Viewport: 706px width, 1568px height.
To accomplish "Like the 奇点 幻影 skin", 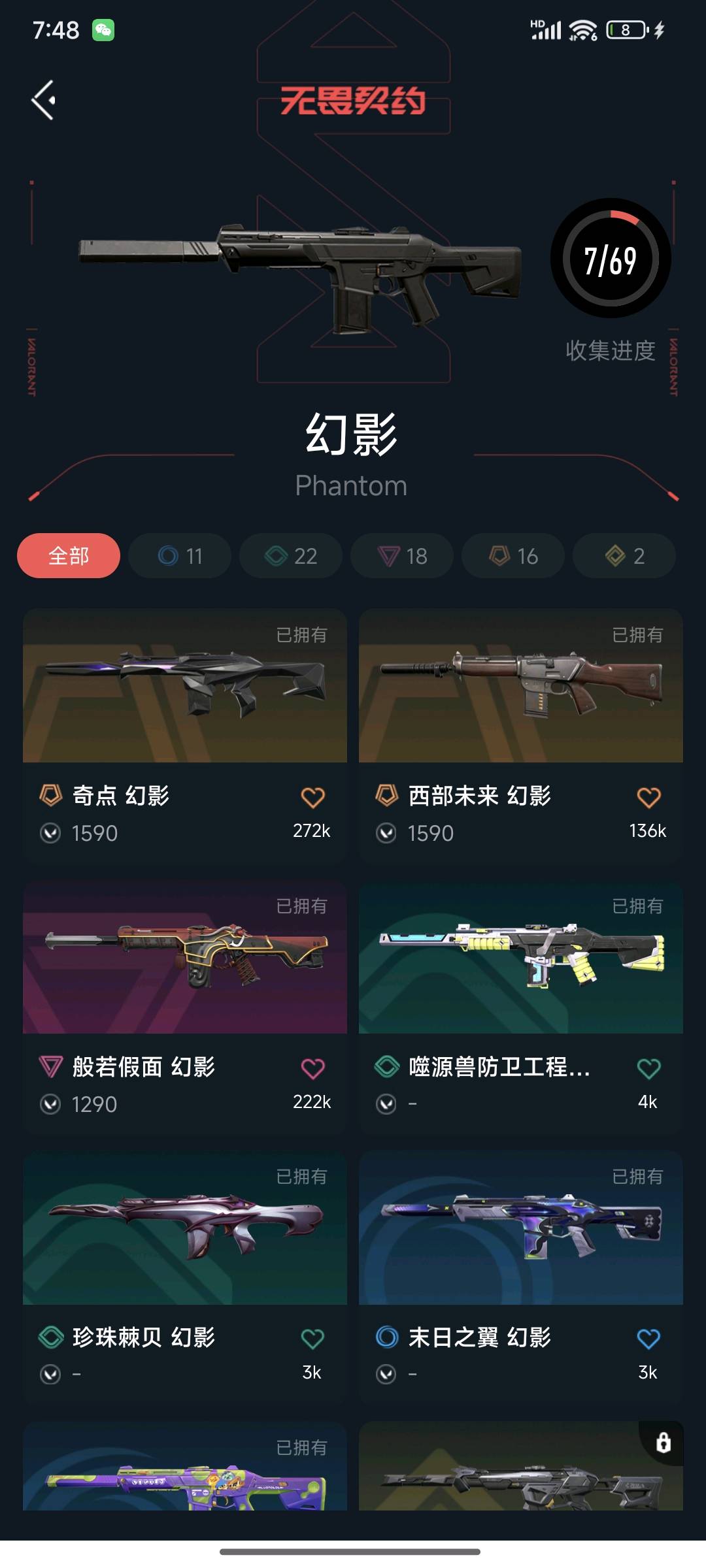I will pyautogui.click(x=312, y=798).
